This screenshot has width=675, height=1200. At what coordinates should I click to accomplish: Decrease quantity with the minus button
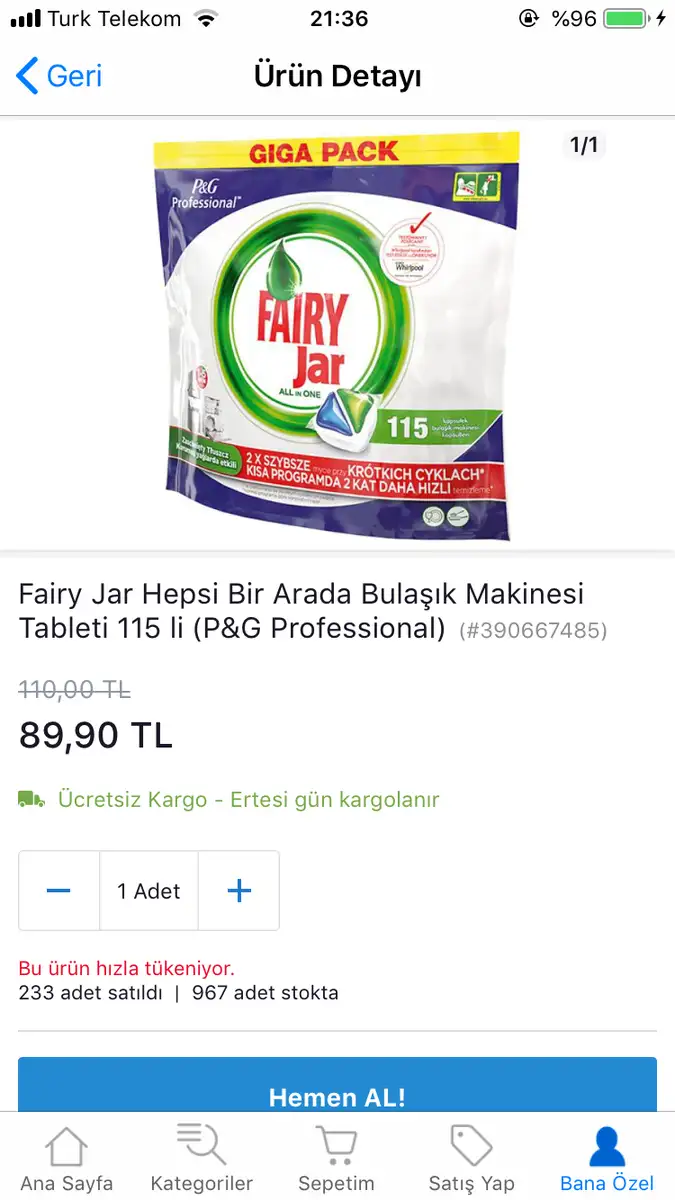point(59,891)
